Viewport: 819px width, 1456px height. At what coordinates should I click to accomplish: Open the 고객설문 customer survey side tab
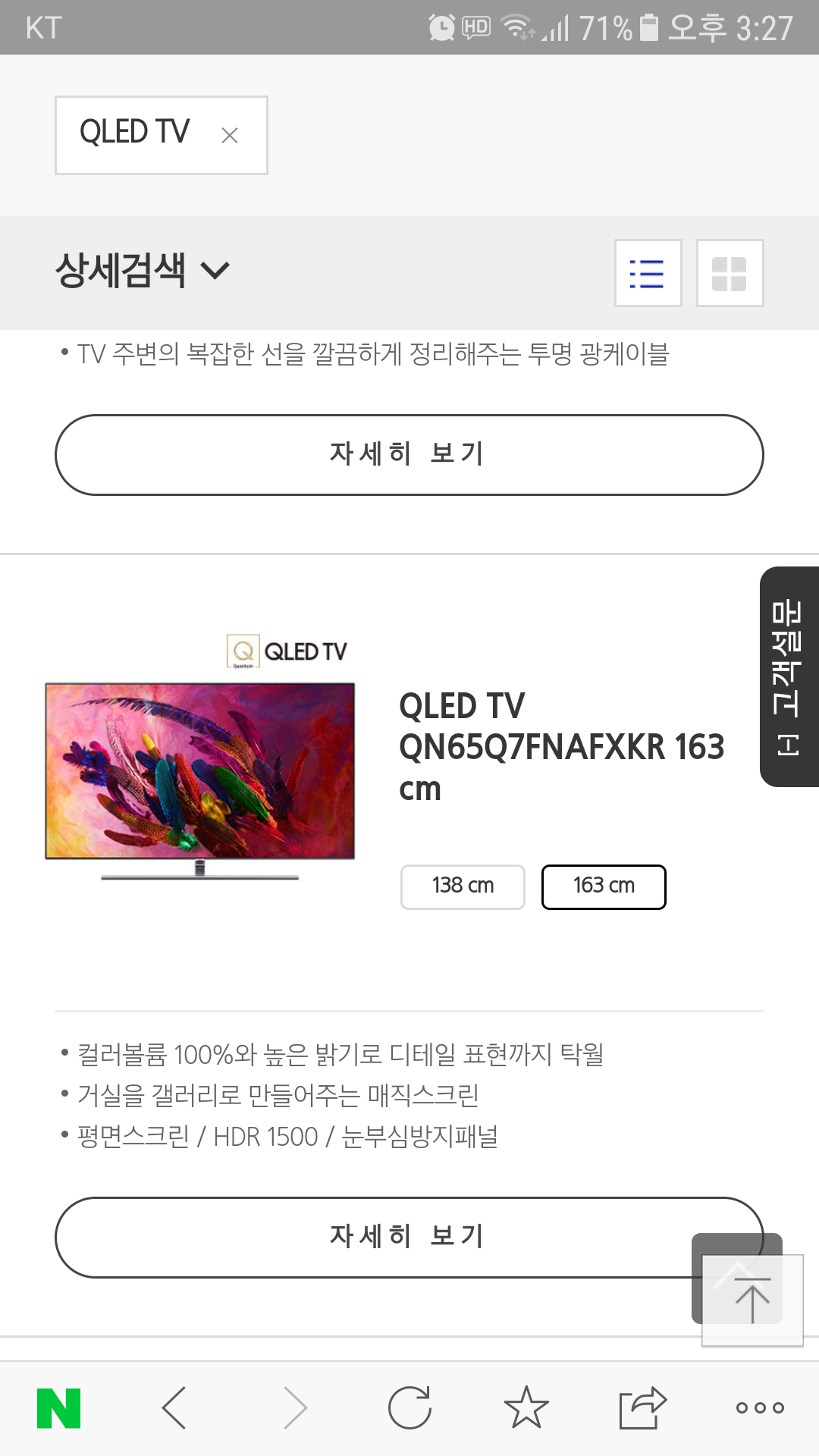789,676
